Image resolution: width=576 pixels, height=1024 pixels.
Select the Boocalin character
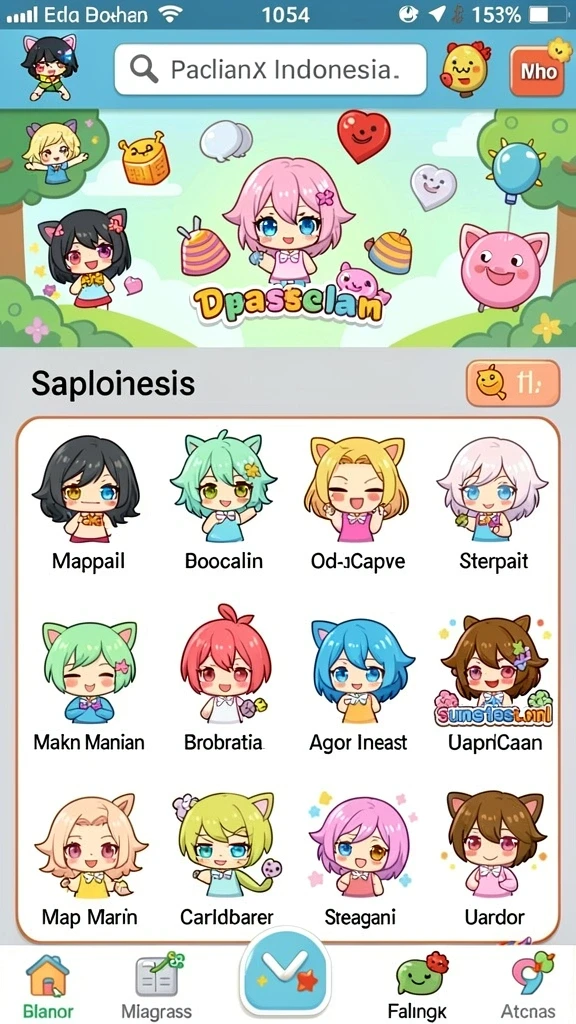[x=224, y=501]
